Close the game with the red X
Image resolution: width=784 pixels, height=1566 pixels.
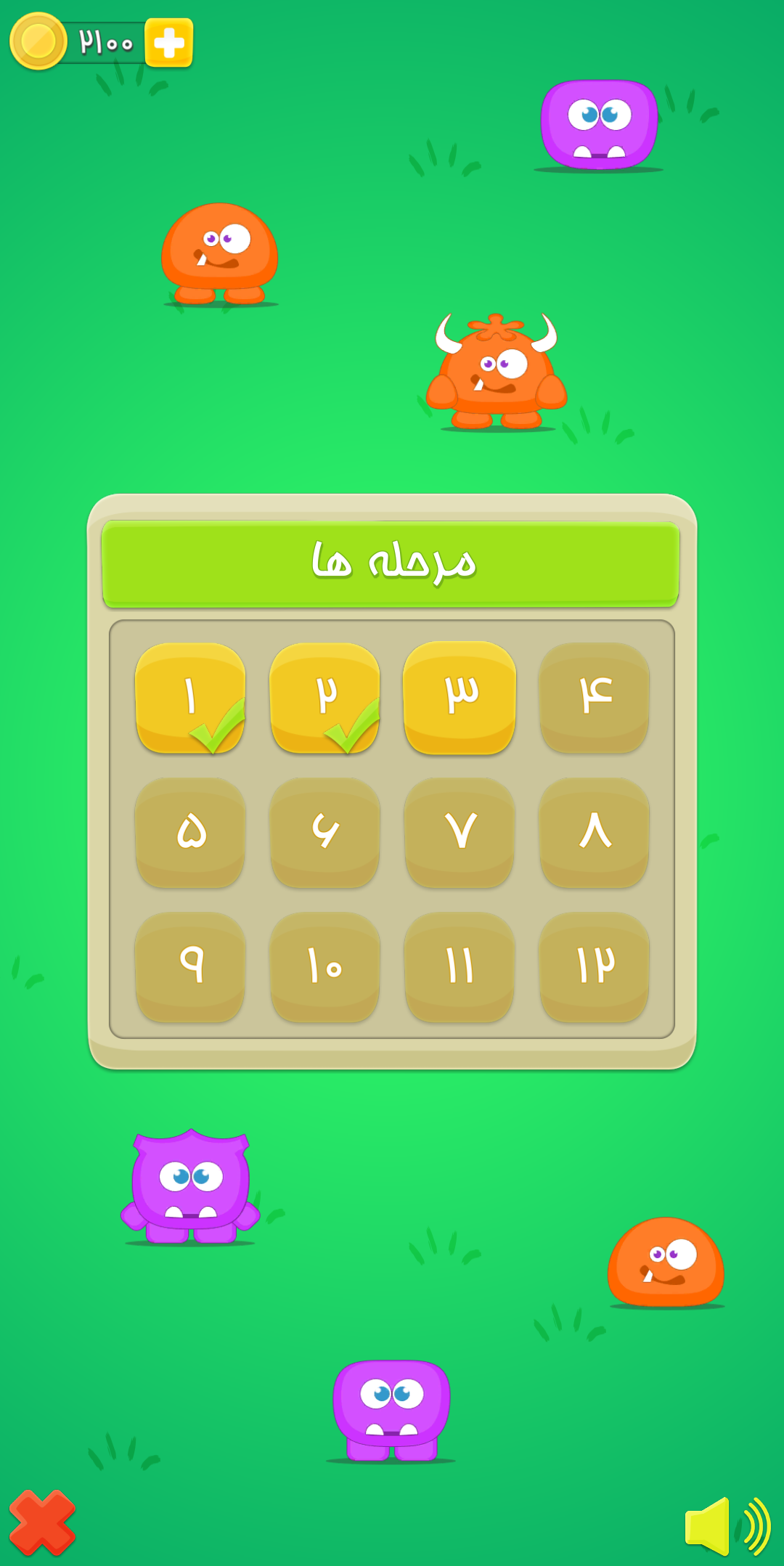click(x=42, y=1523)
